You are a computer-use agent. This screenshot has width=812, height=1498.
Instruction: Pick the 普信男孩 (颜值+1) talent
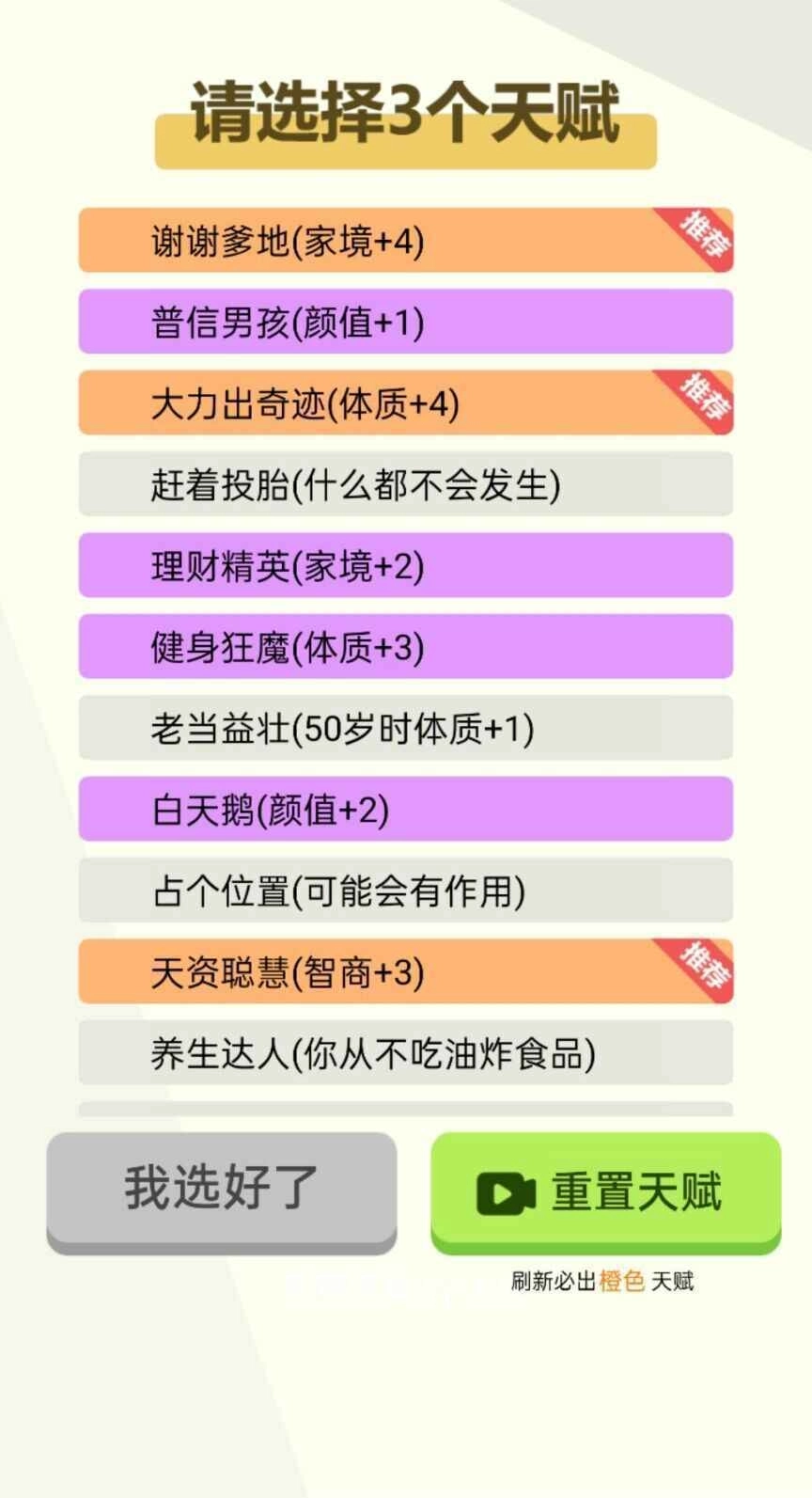point(405,322)
